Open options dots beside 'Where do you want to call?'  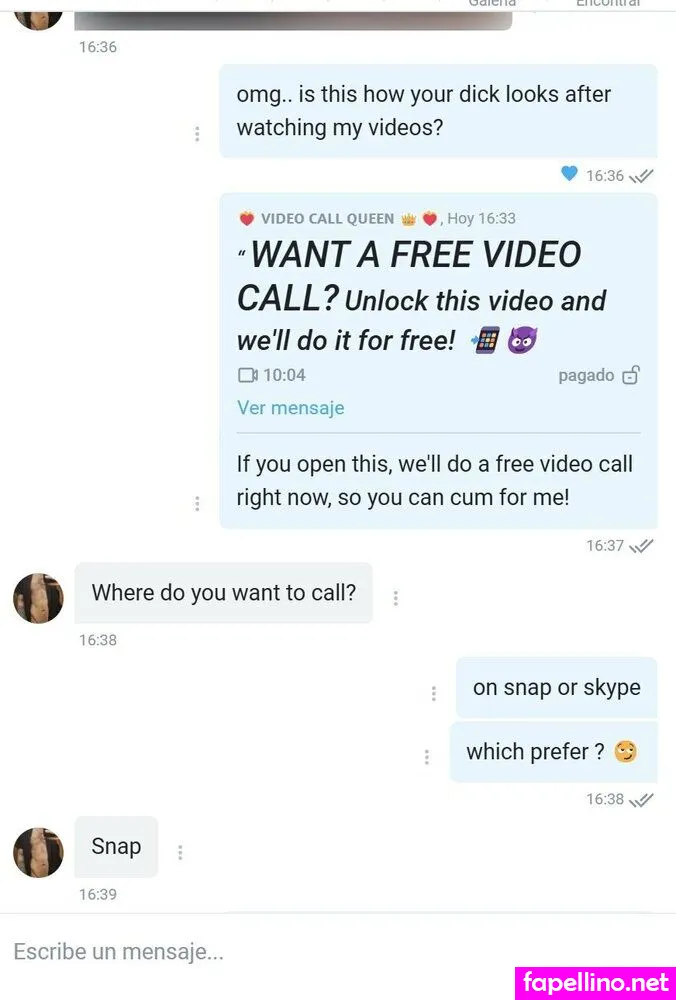(396, 598)
